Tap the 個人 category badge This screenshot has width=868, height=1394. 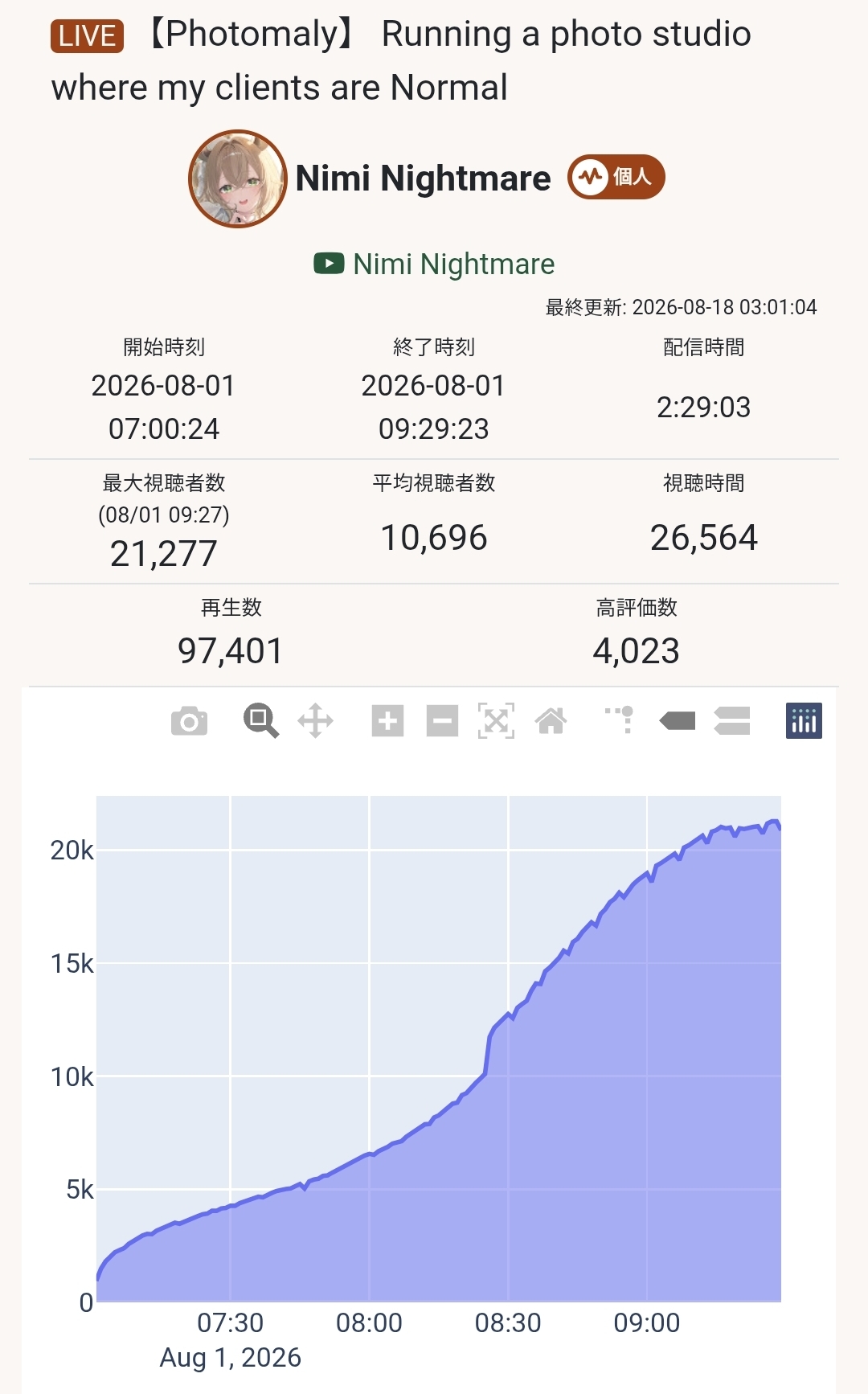pyautogui.click(x=616, y=177)
